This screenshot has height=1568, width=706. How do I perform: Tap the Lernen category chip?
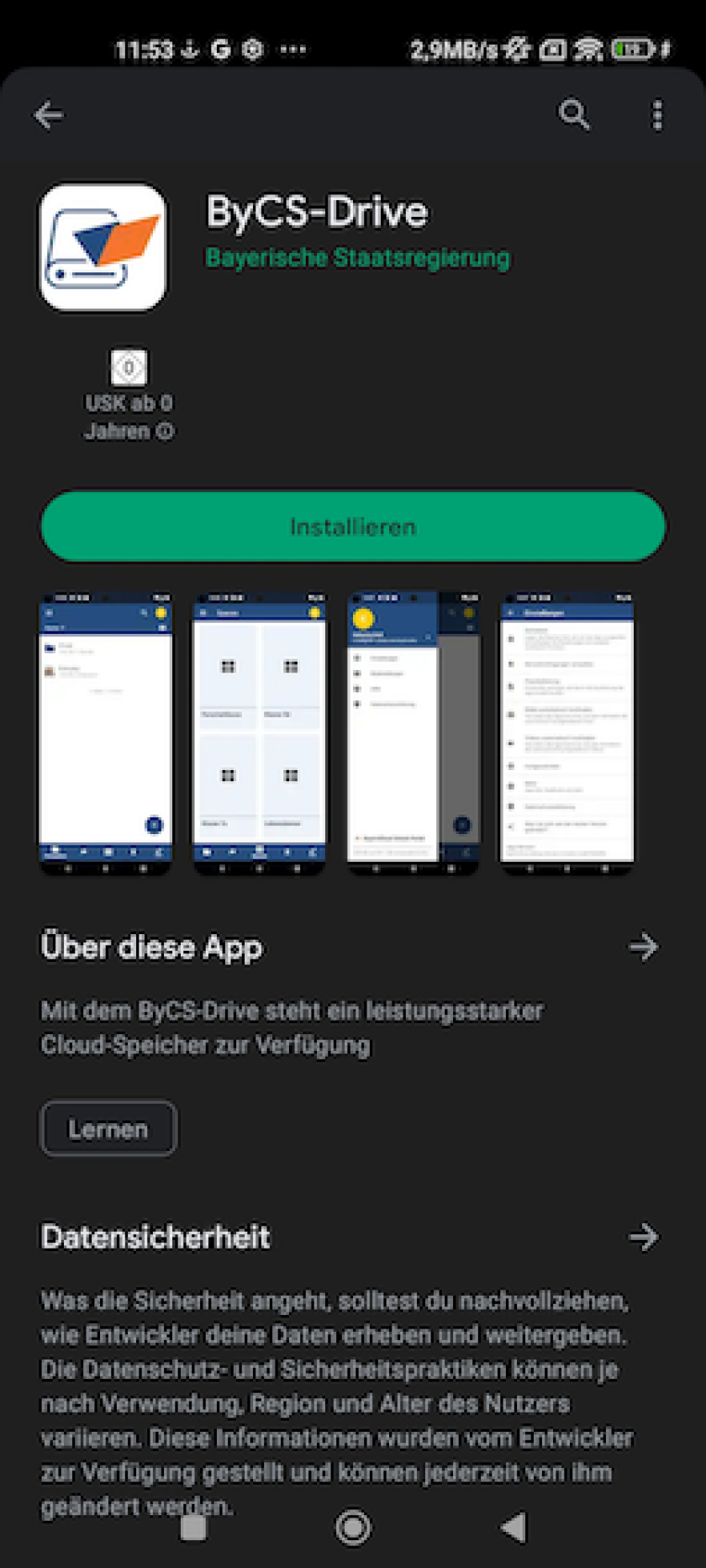(108, 1129)
